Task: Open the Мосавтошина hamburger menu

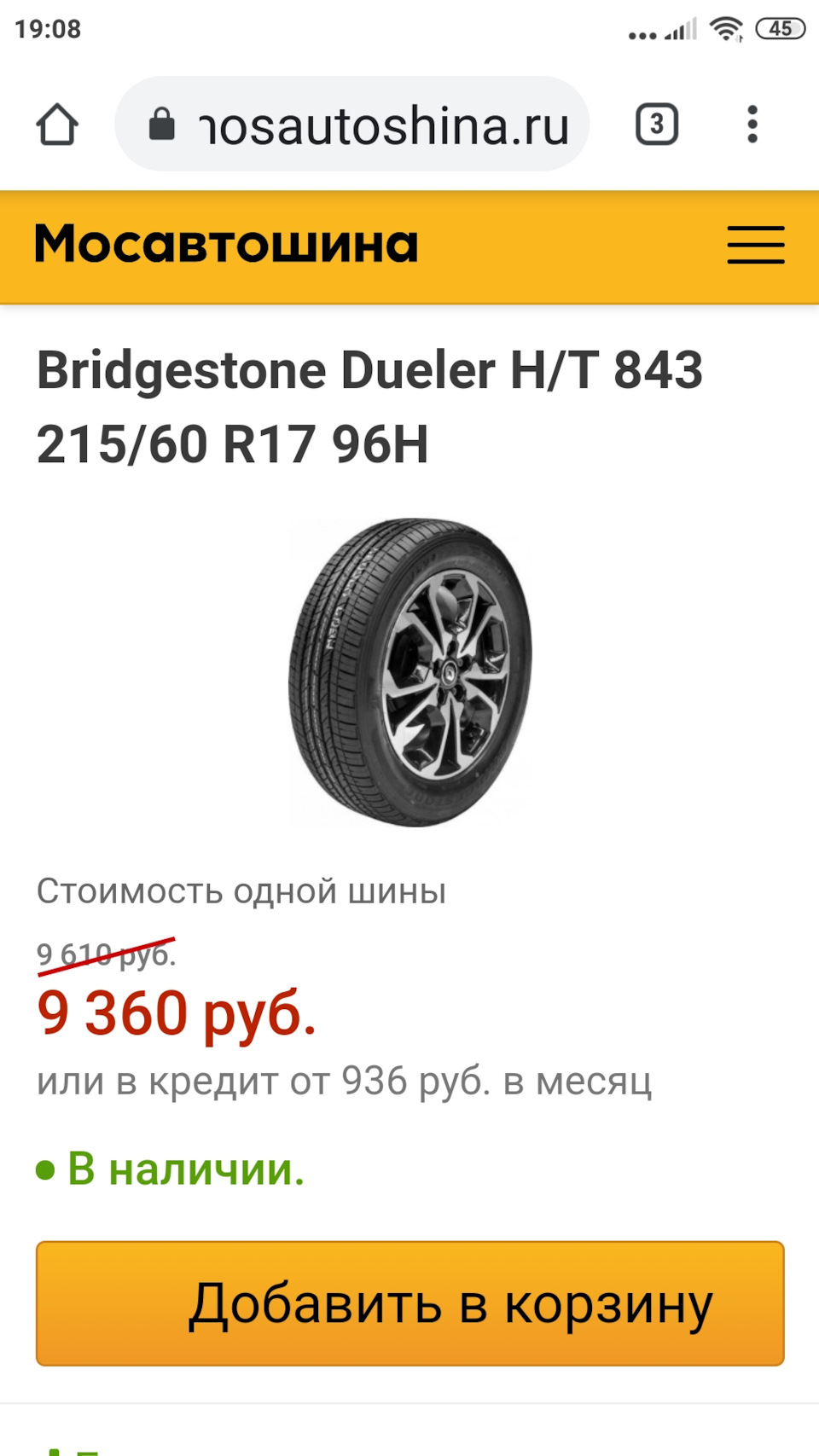Action: [x=756, y=245]
